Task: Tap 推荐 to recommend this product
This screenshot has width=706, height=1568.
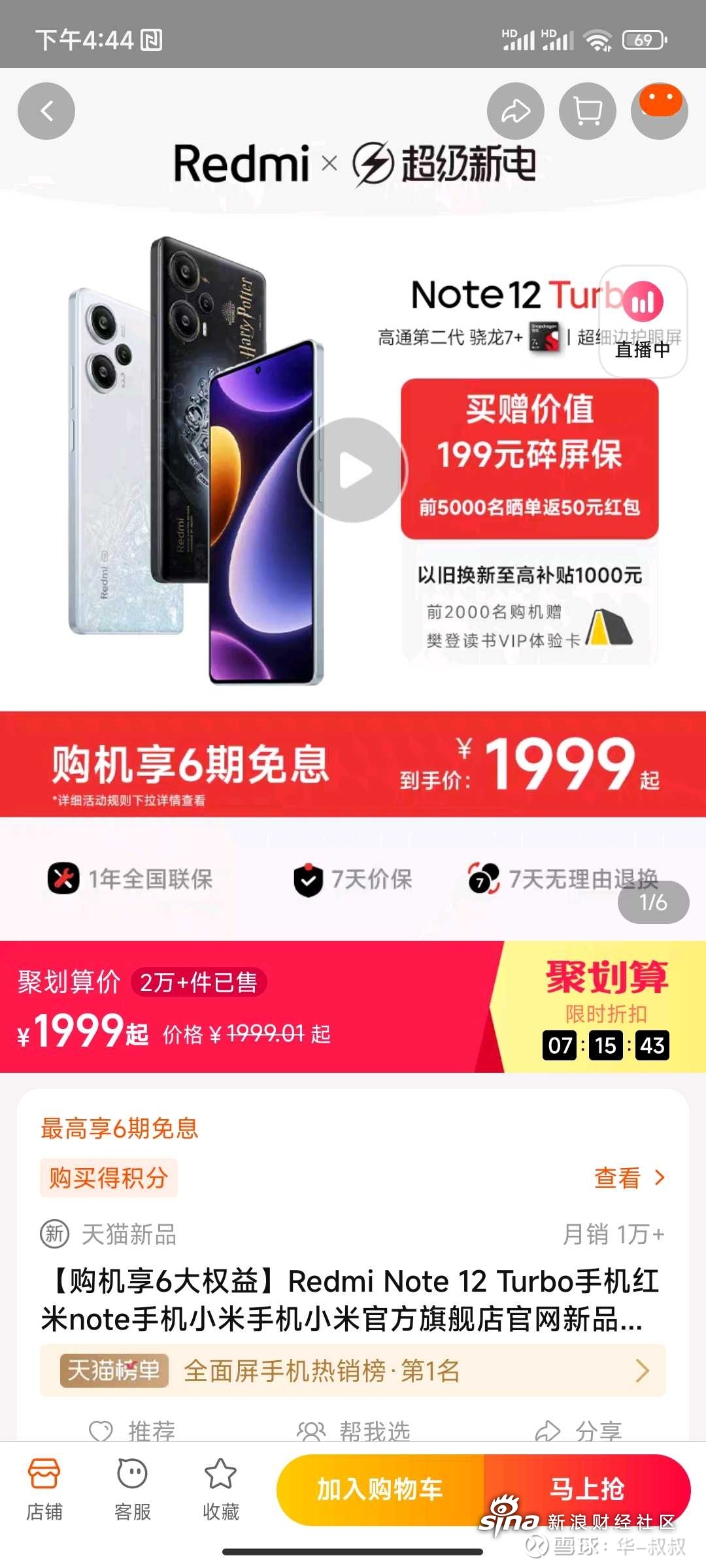Action: pos(133,1431)
